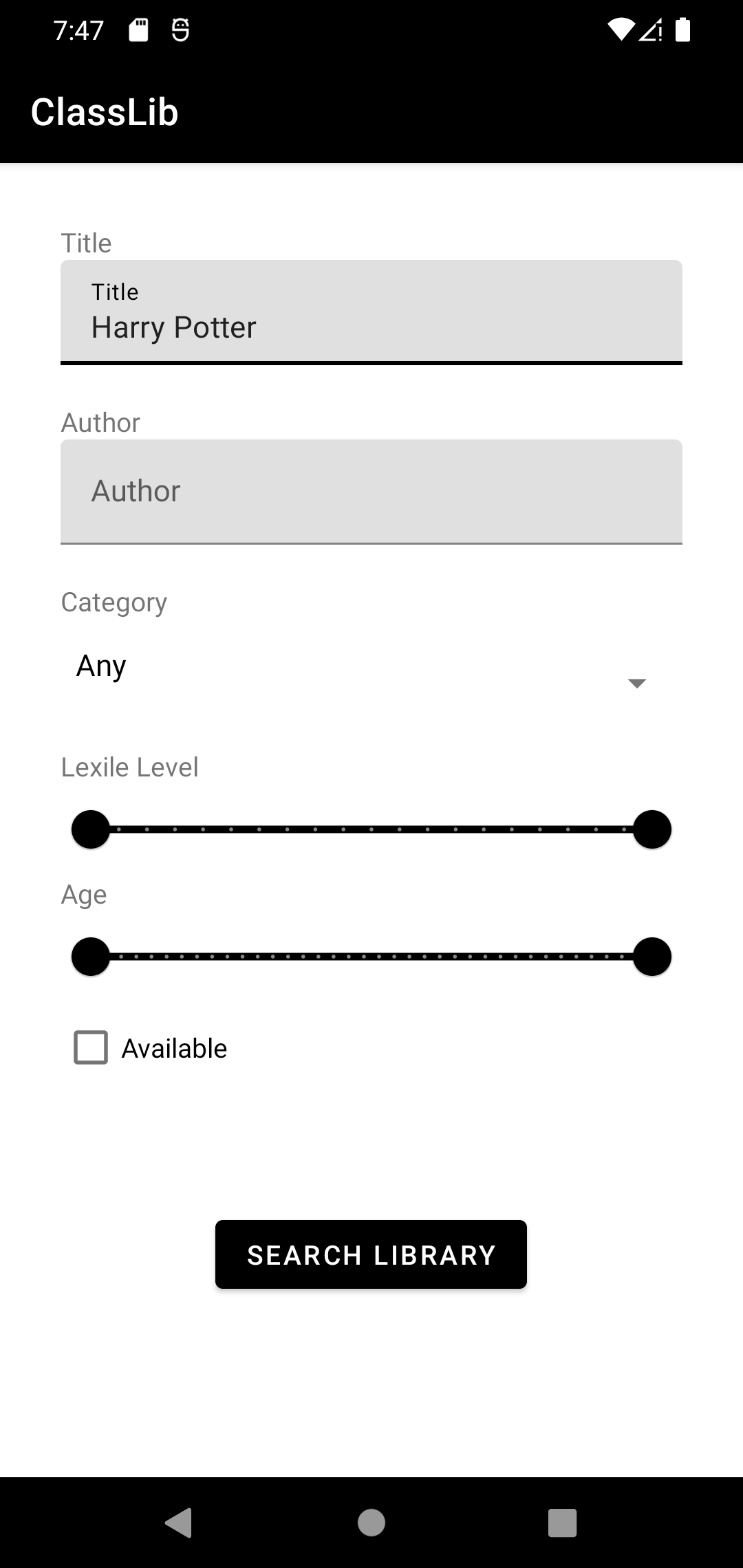Viewport: 743px width, 1568px height.
Task: Go back using the system back button
Action: (x=179, y=1523)
